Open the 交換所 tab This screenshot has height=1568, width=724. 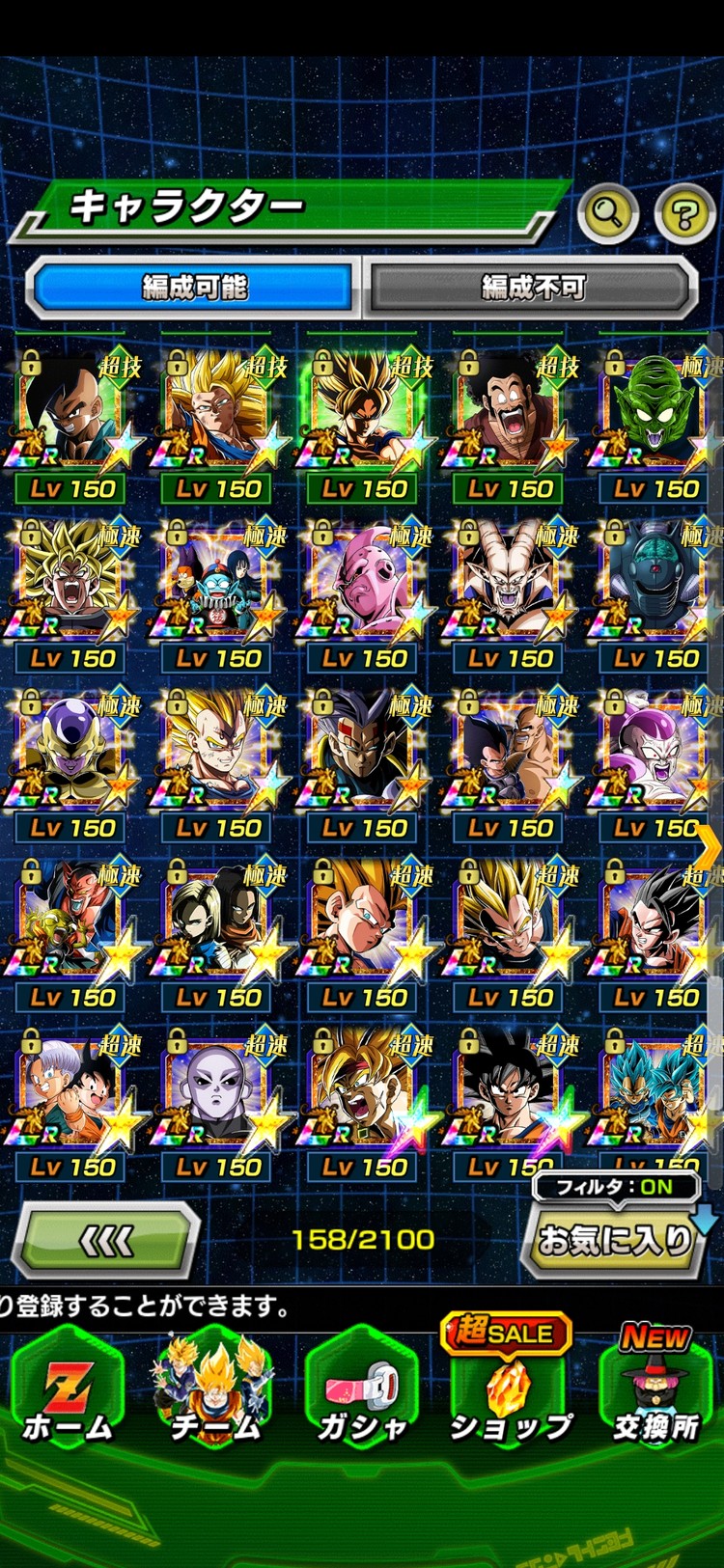656,1391
